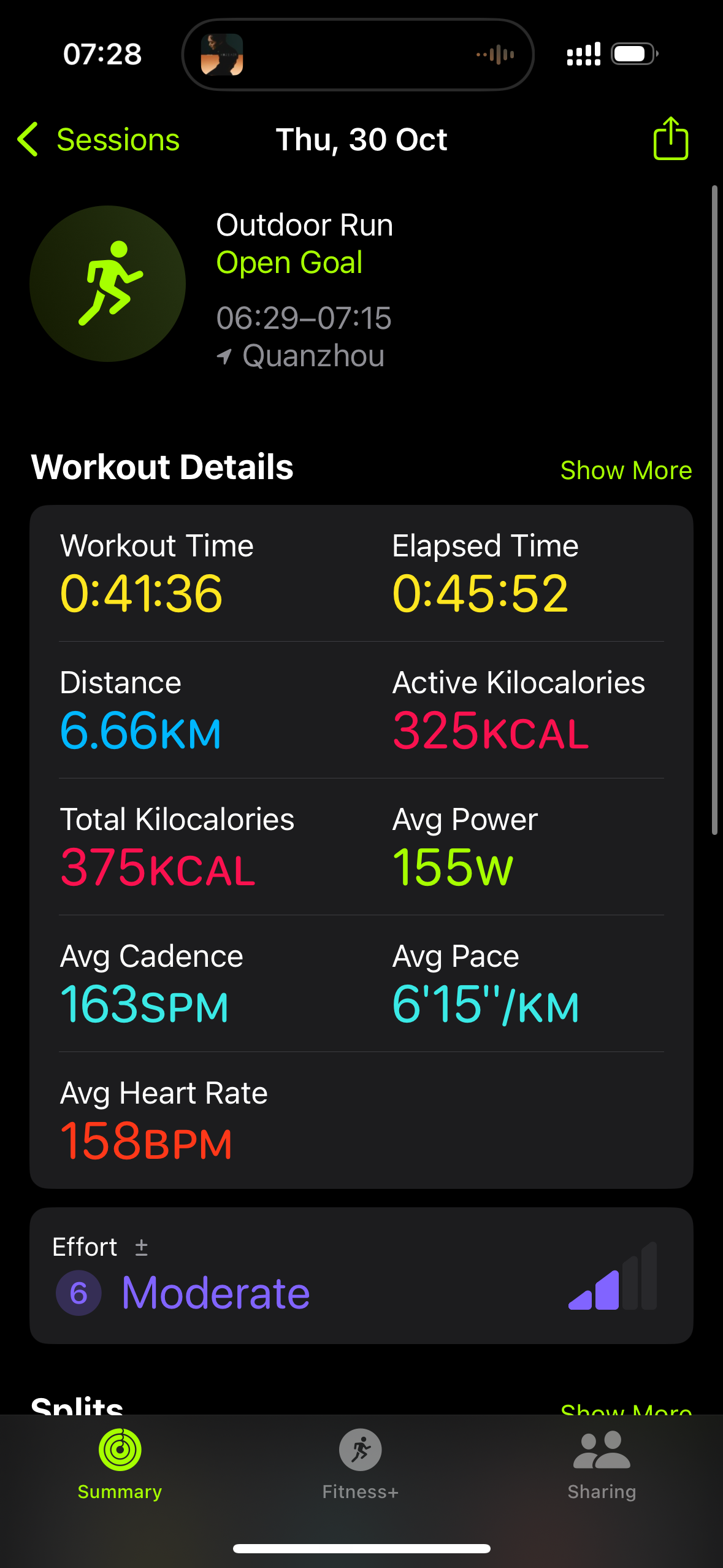Share this workout
The width and height of the screenshot is (723, 1568).
[670, 139]
